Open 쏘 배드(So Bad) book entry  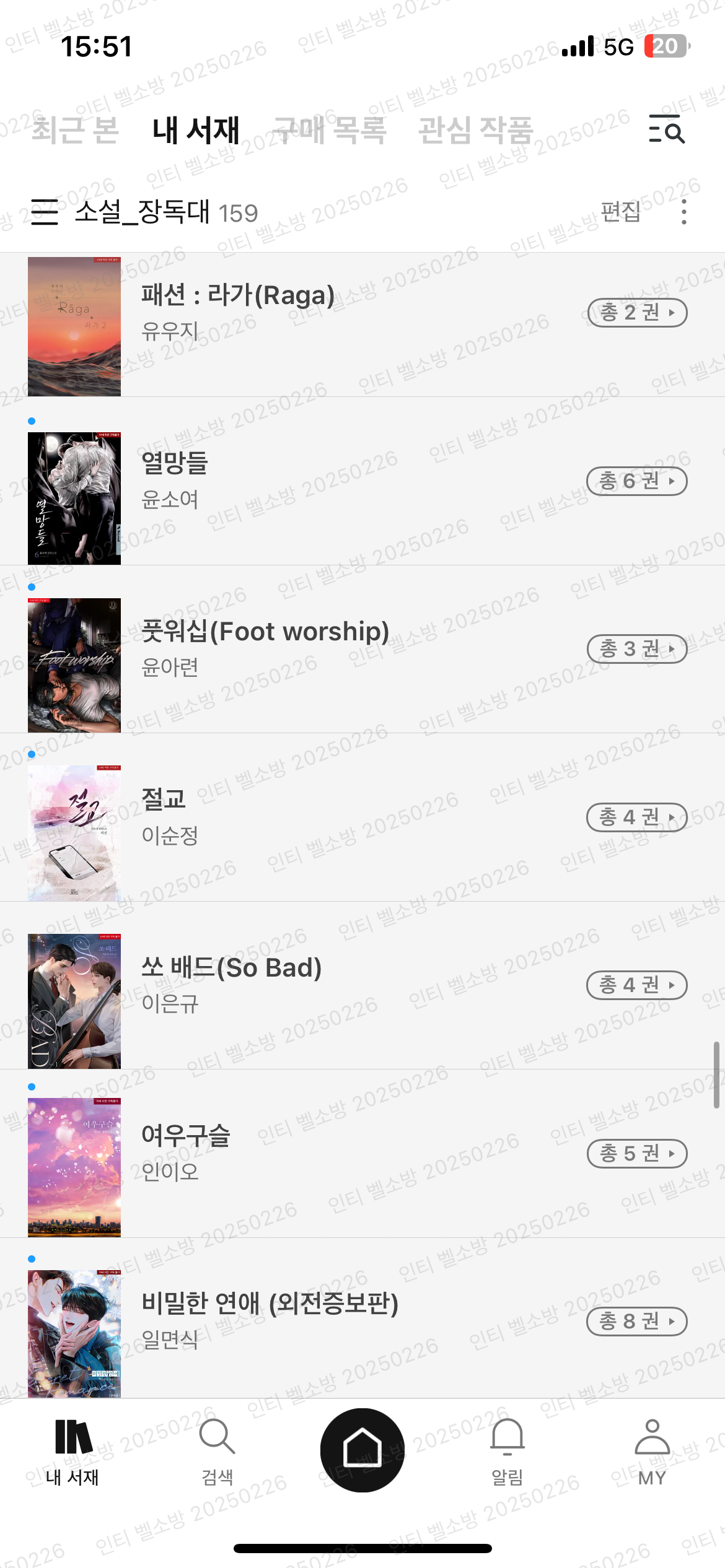point(362,986)
